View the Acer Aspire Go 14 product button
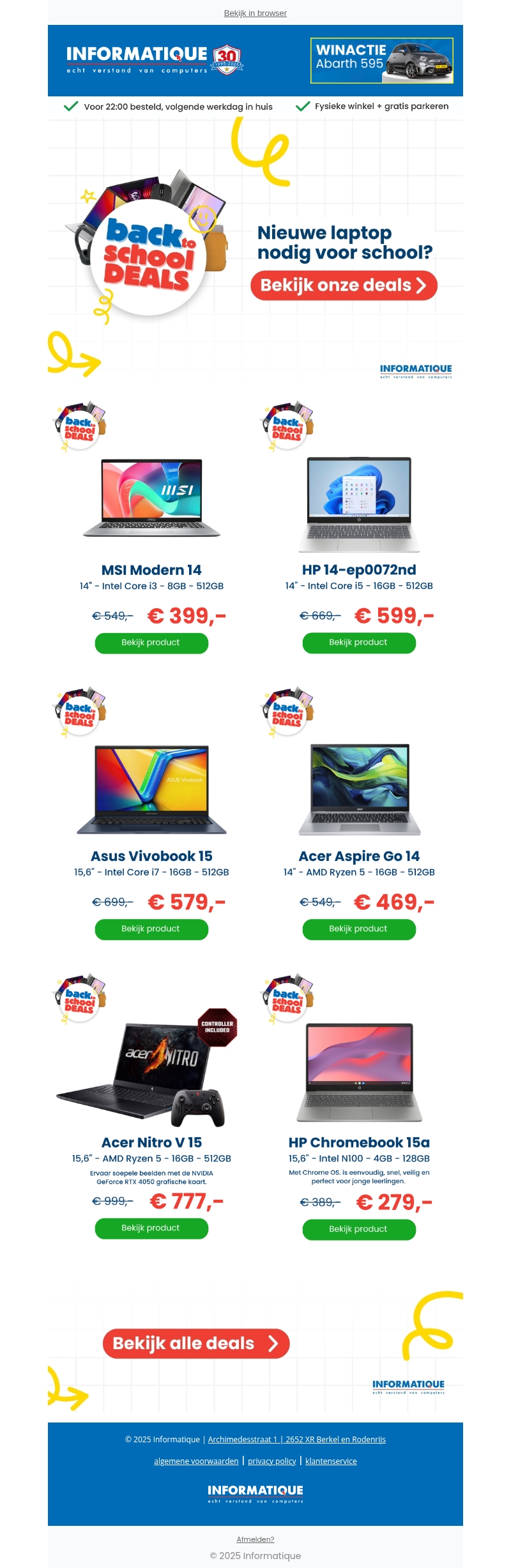 pos(358,929)
